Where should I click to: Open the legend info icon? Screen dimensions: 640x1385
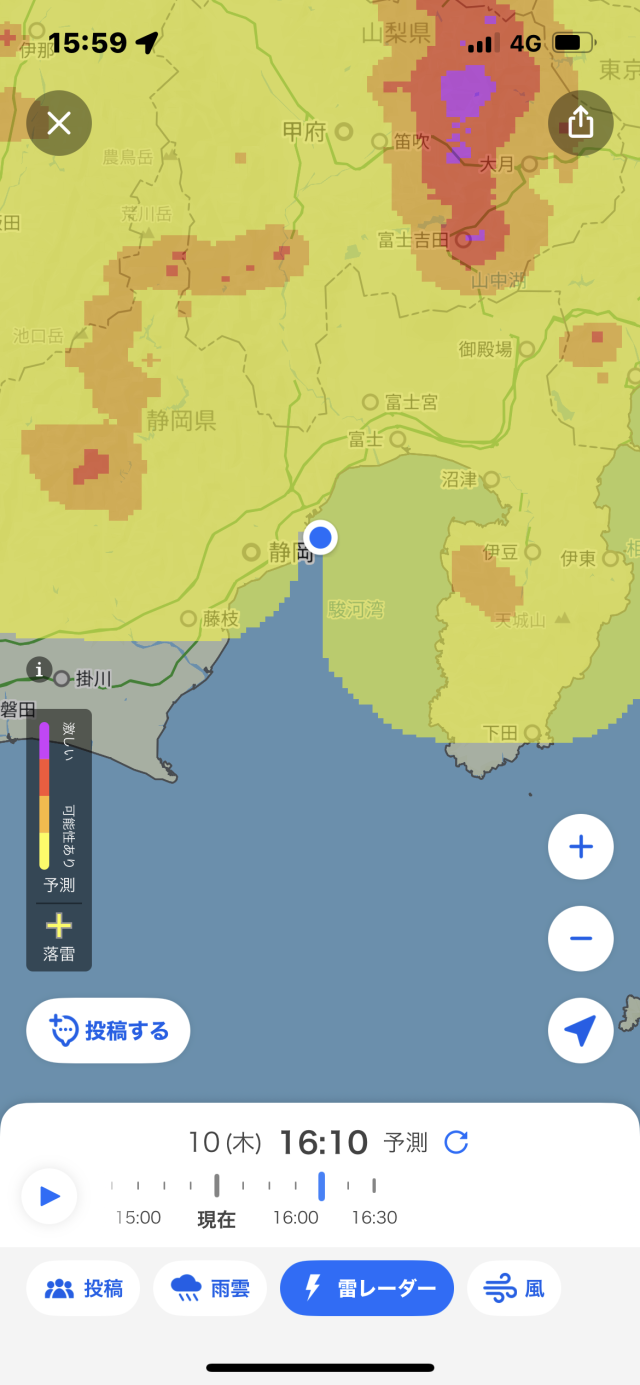click(39, 669)
